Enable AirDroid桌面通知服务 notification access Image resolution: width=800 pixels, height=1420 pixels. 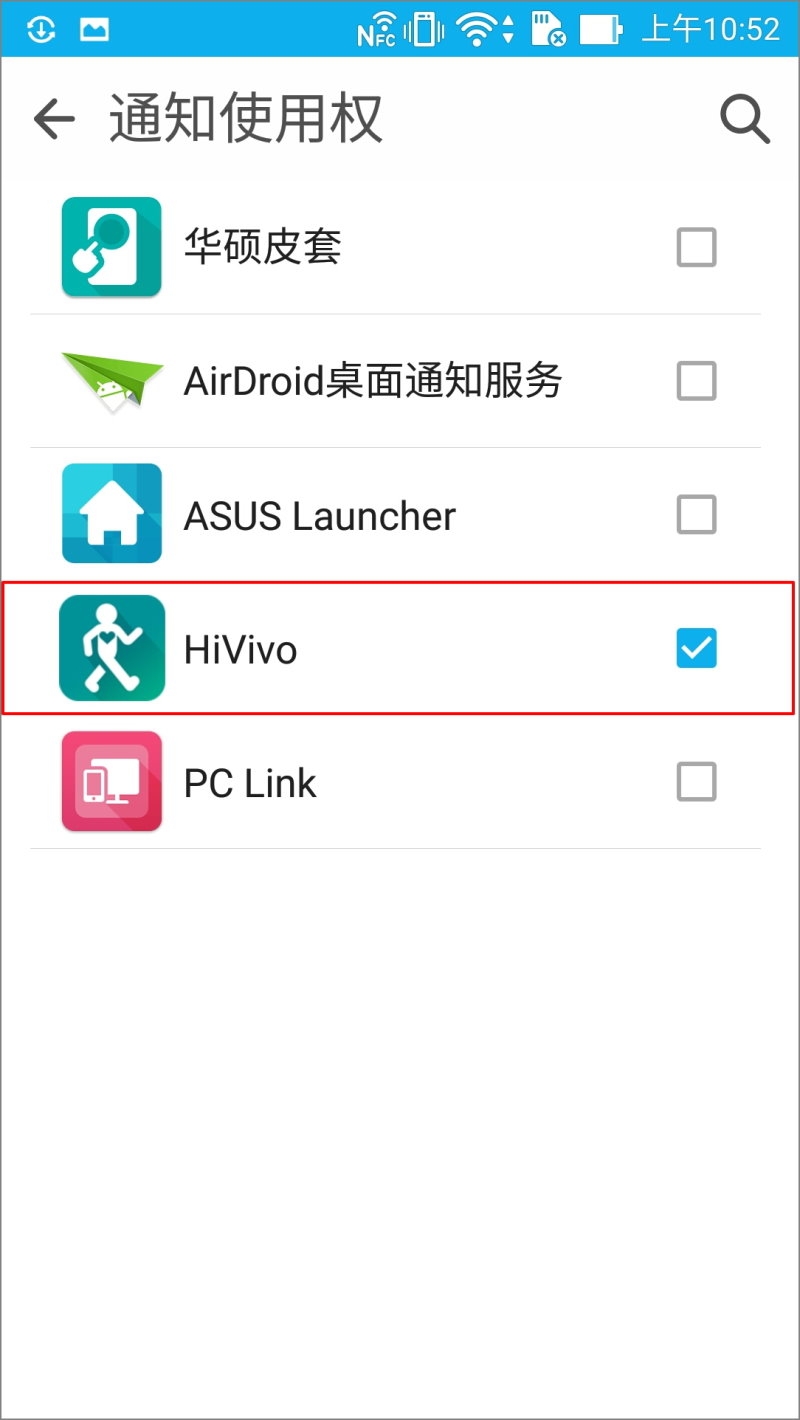click(x=697, y=381)
